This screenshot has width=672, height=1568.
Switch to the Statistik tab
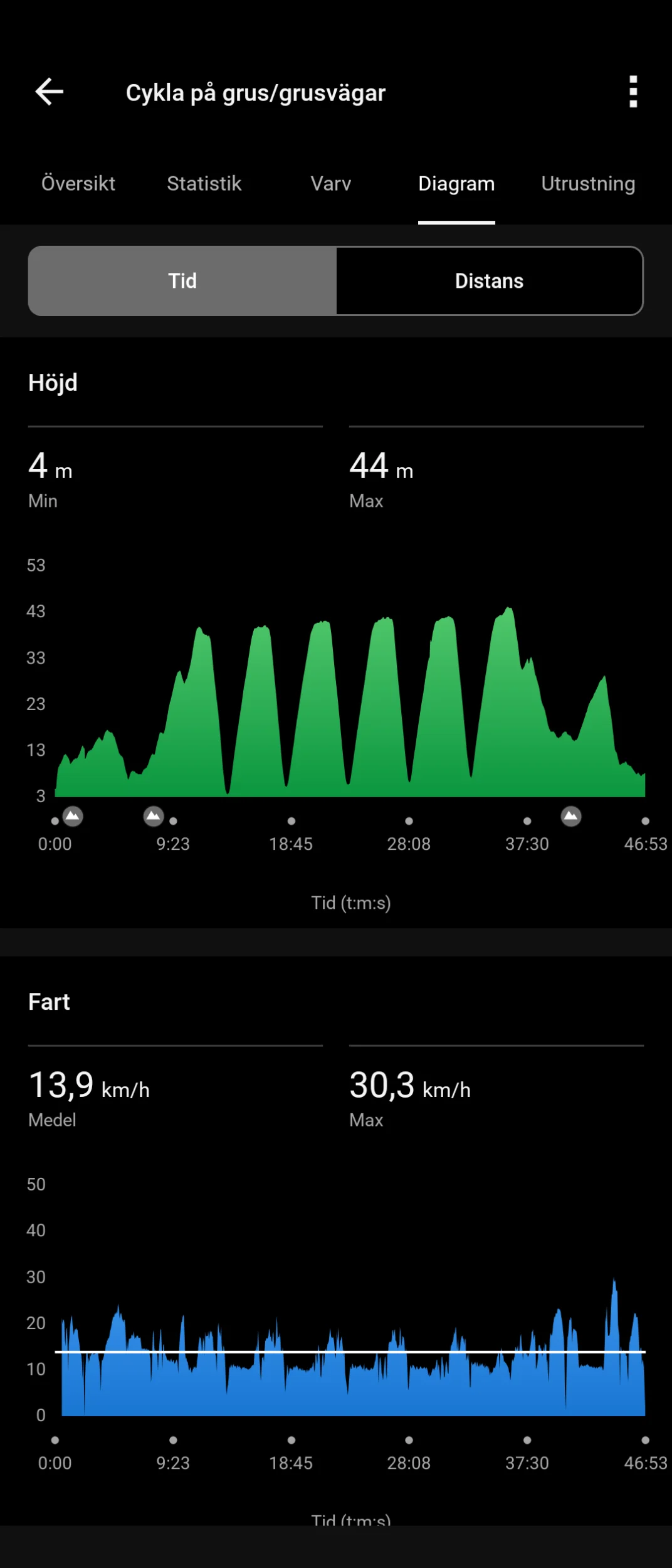click(x=204, y=183)
